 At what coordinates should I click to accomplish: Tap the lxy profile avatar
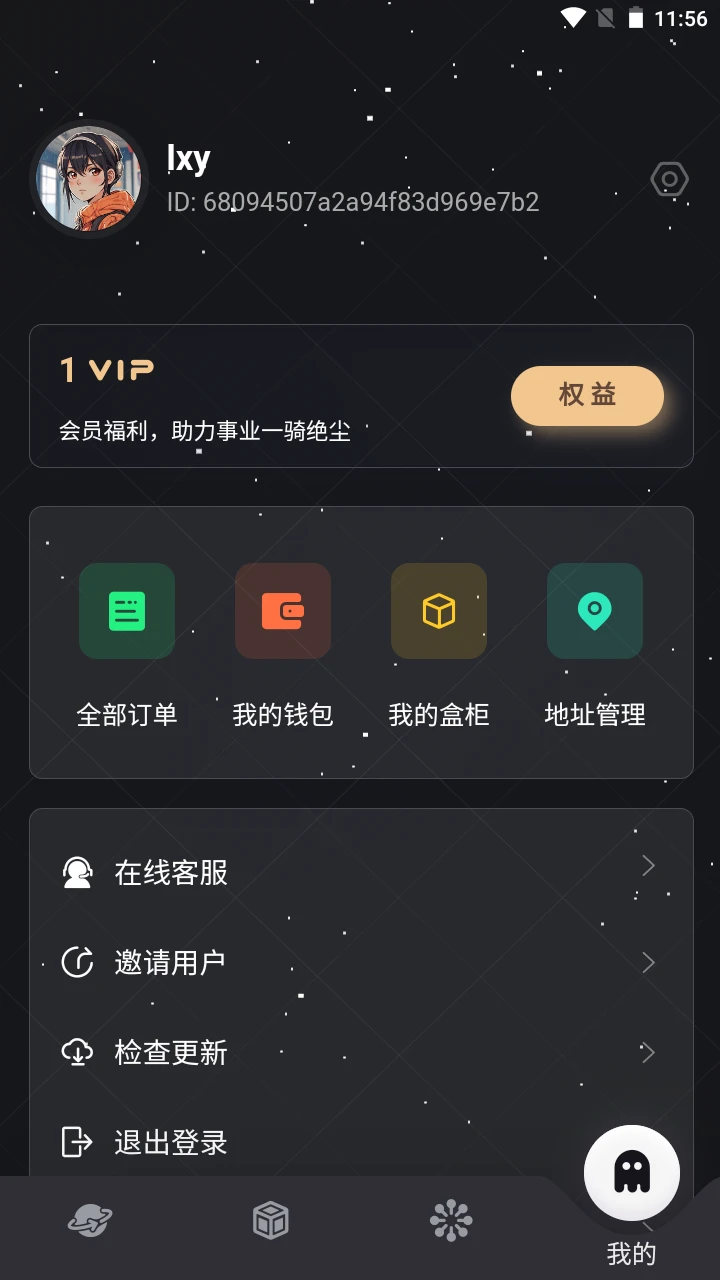tap(89, 180)
